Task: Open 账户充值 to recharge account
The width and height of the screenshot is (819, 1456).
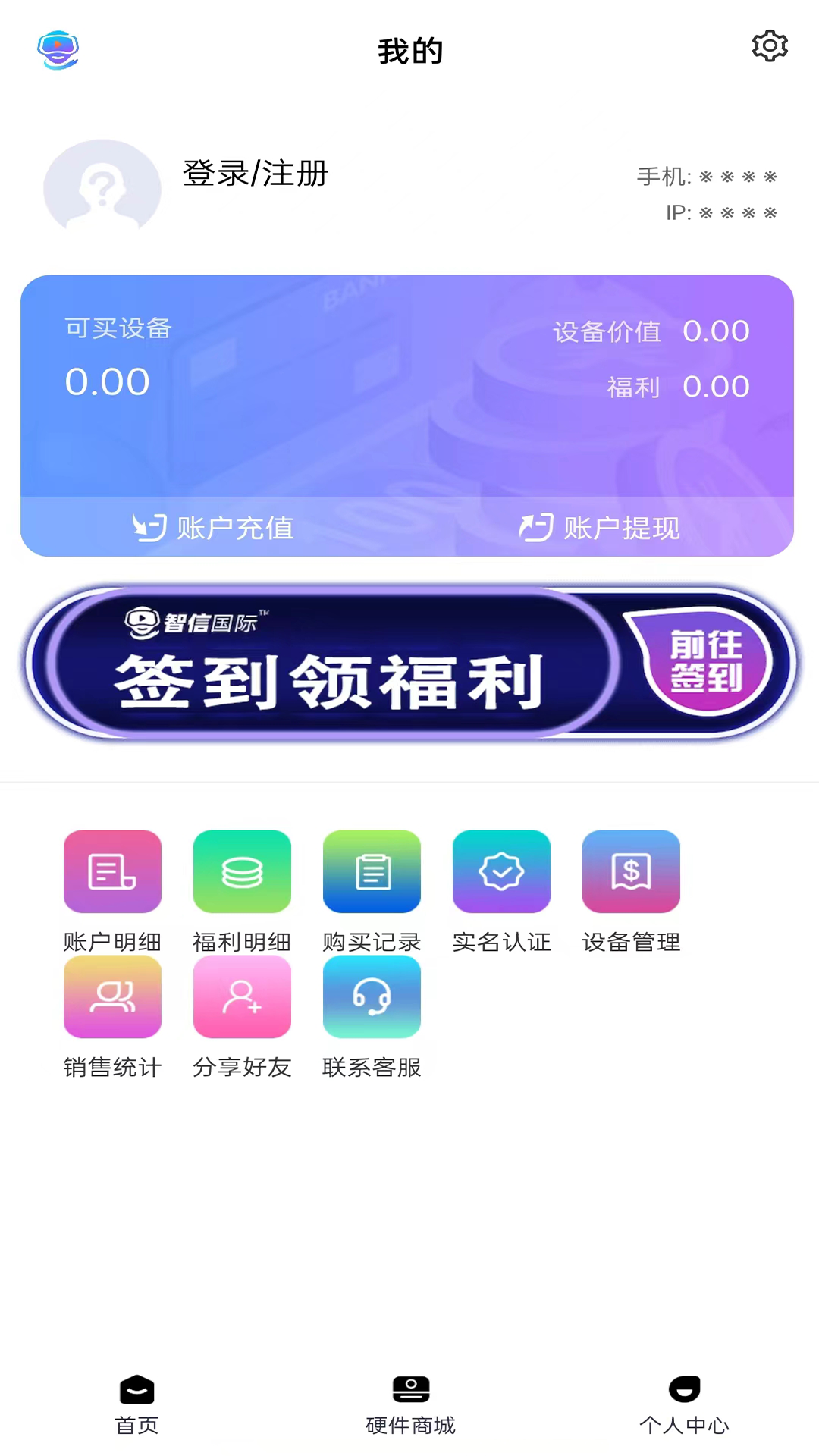Action: (x=214, y=527)
